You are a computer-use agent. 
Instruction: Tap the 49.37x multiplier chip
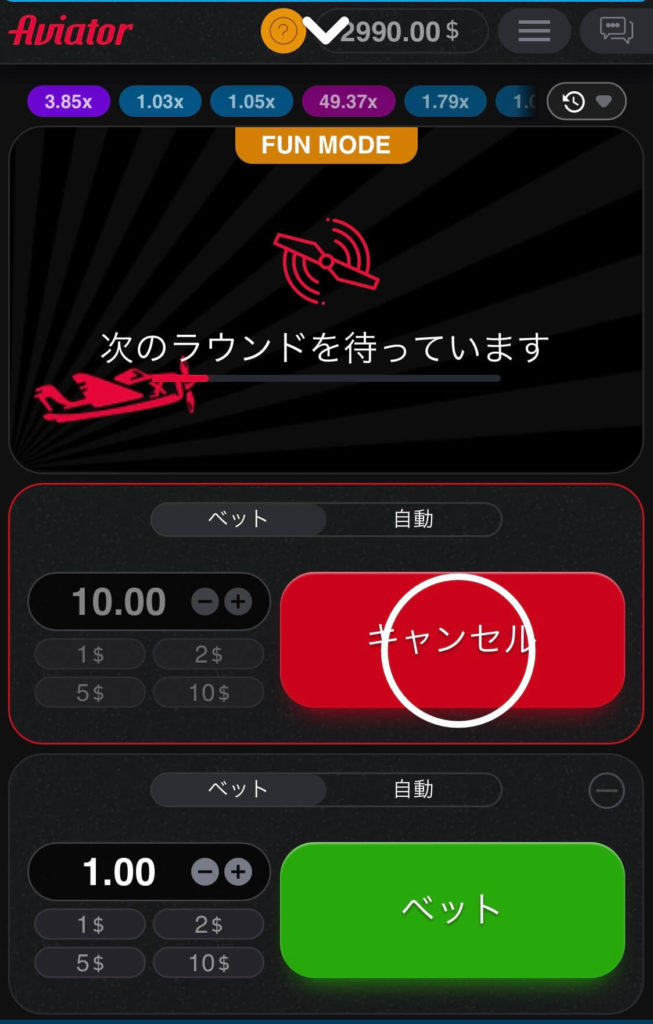point(348,101)
